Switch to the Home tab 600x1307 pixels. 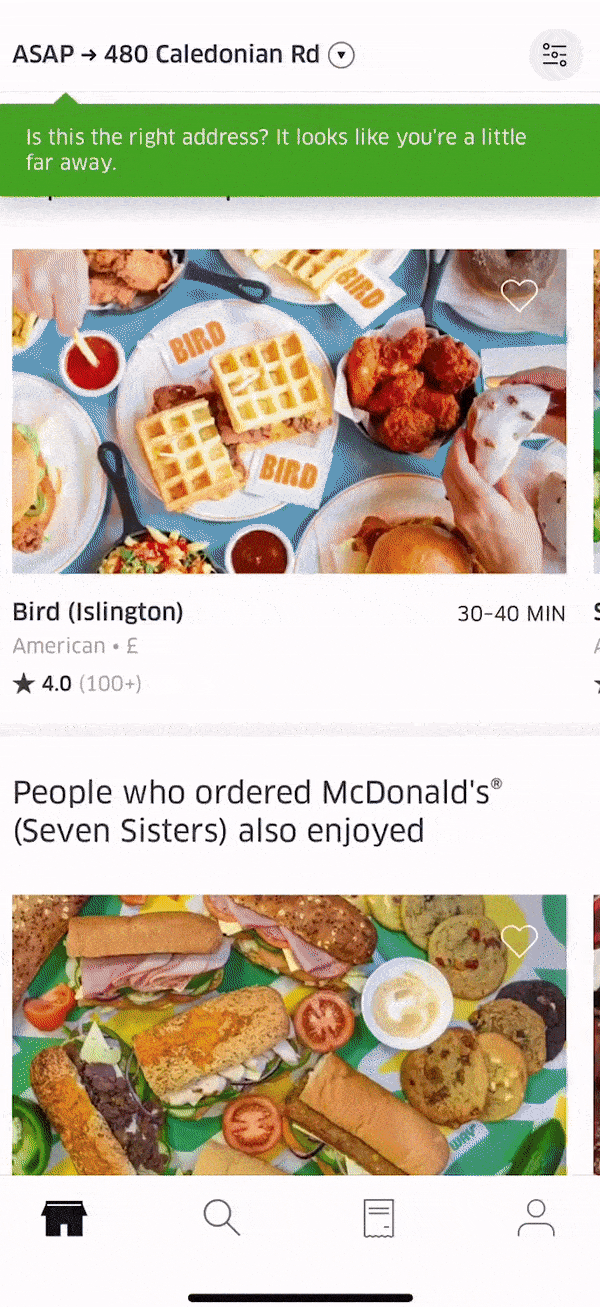pos(64,1217)
